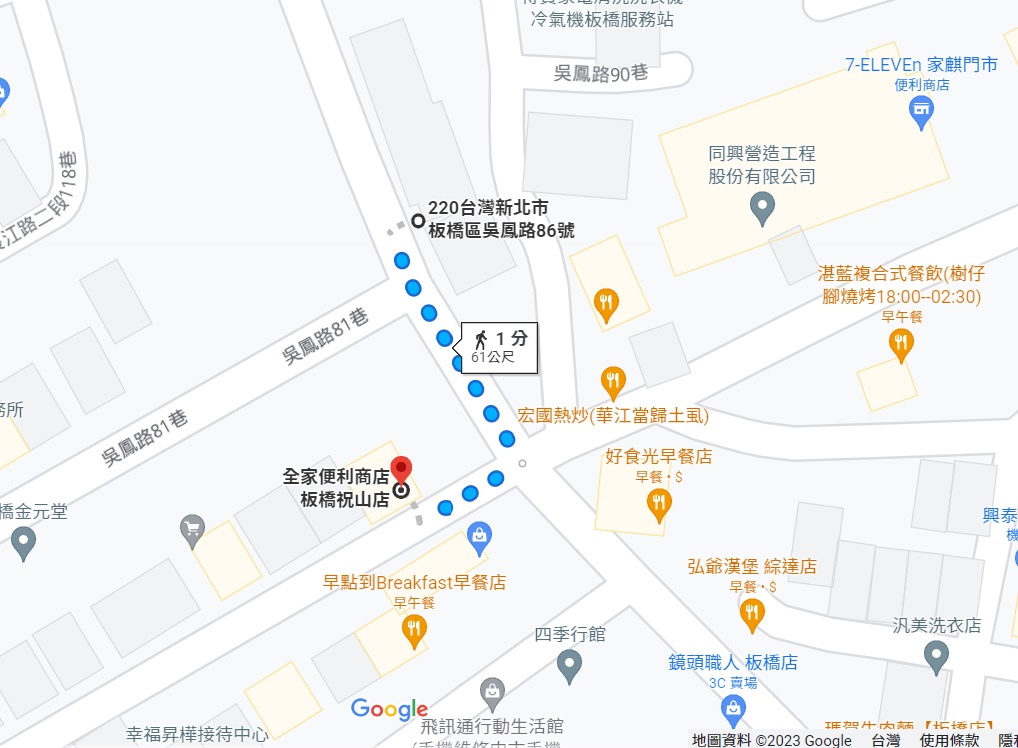
Task: Open the 湛藍複合式餐飲 restaurant marker
Action: click(x=901, y=345)
